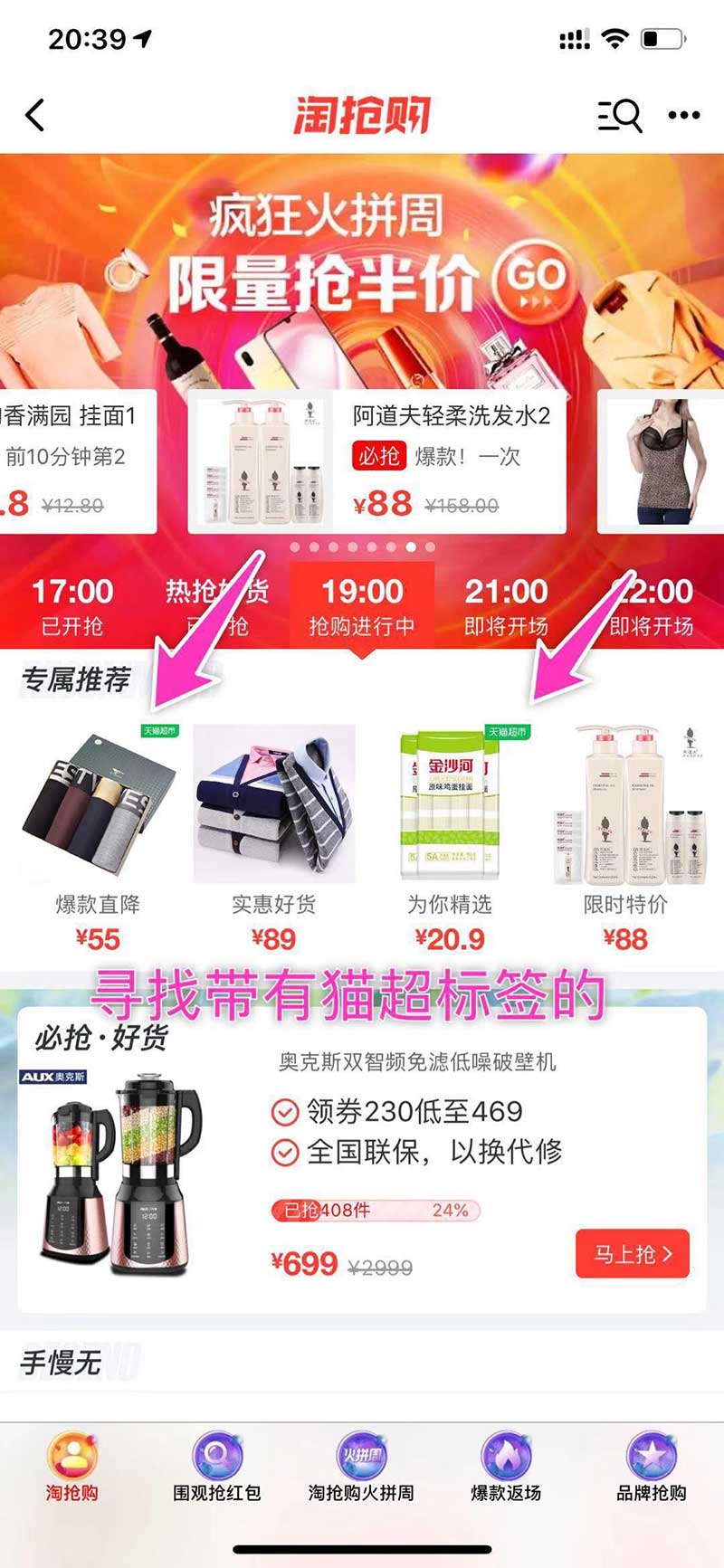Viewport: 724px width, 1568px height.
Task: Switch to the 21:00 即将开场 slot
Action: coord(506,606)
